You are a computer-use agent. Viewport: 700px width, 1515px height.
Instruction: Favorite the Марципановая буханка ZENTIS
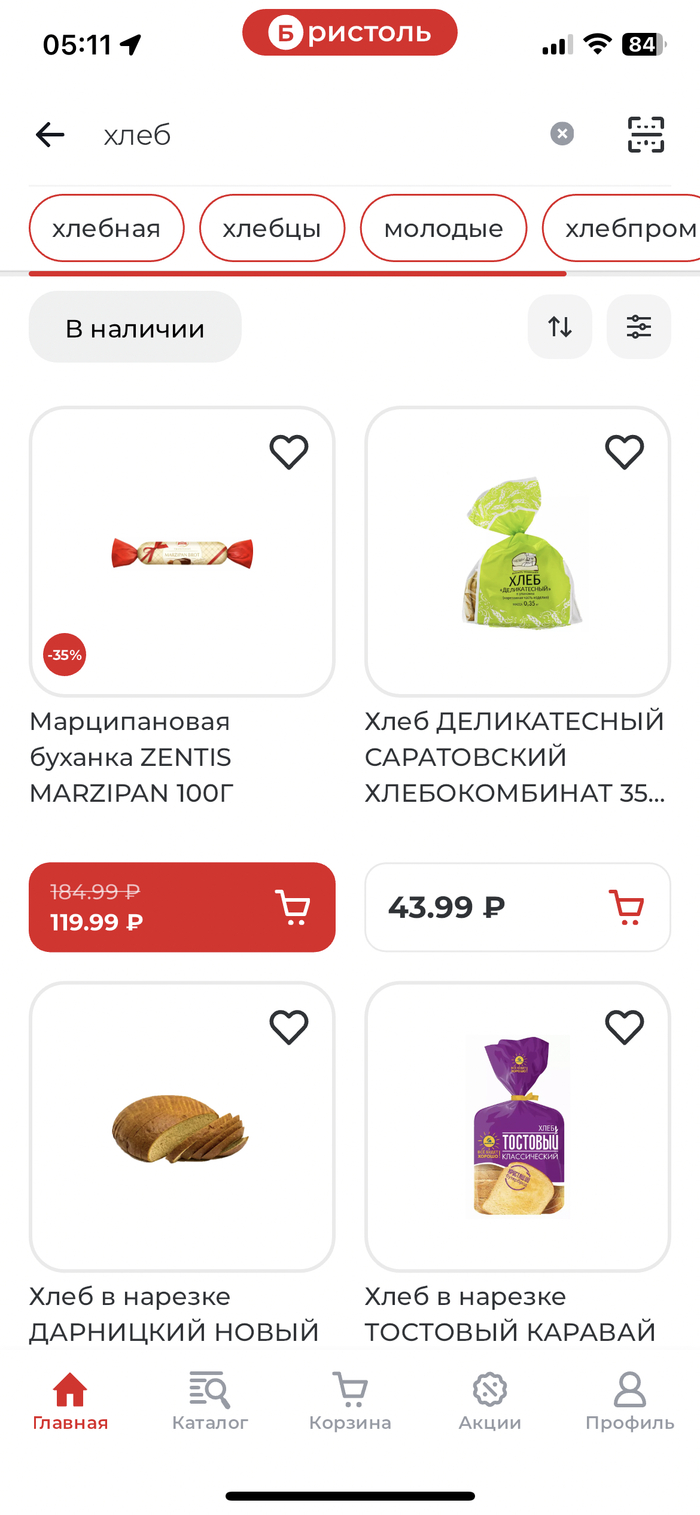tap(289, 453)
